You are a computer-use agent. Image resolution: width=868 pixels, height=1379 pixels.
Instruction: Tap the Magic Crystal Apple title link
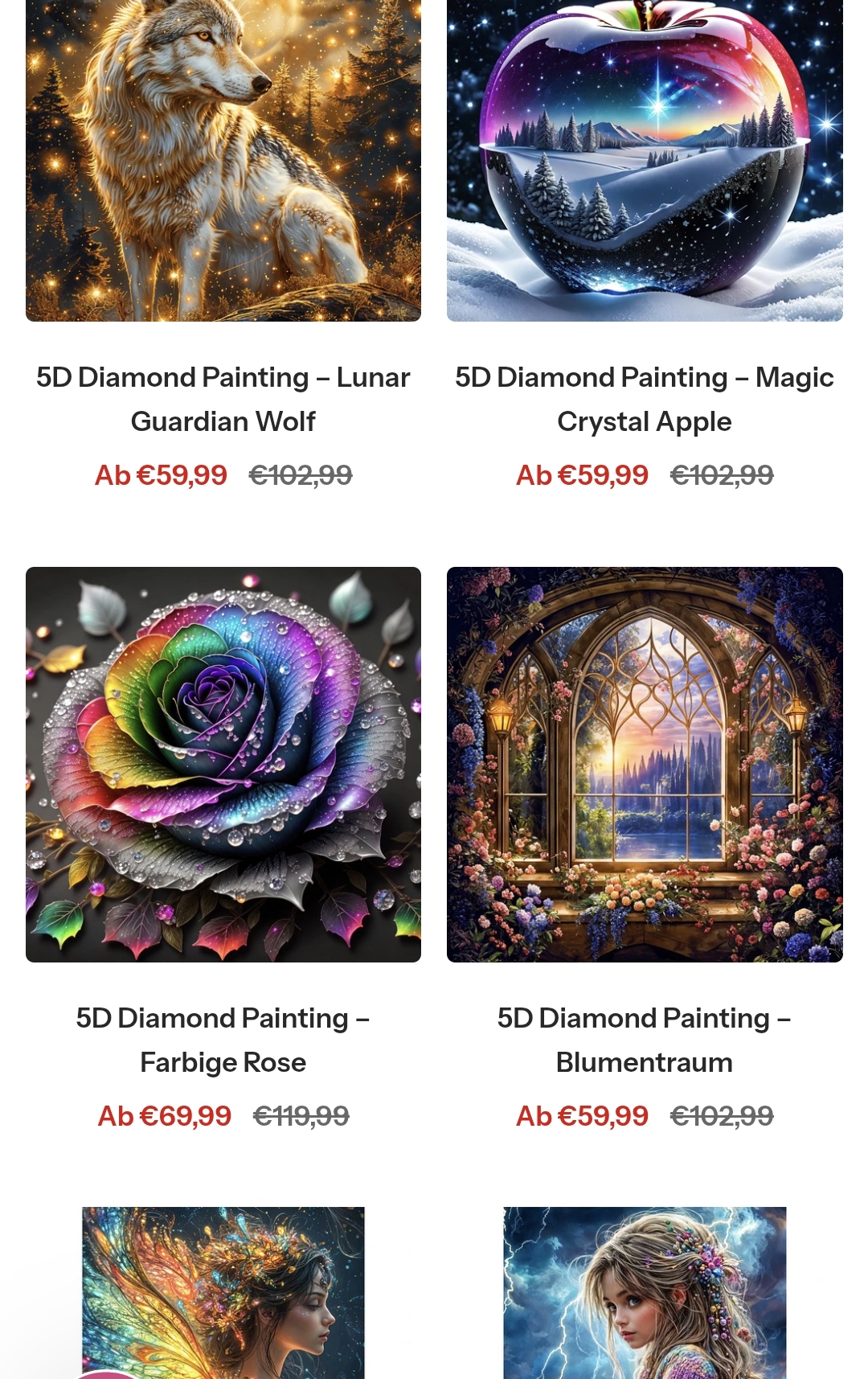[x=645, y=399]
